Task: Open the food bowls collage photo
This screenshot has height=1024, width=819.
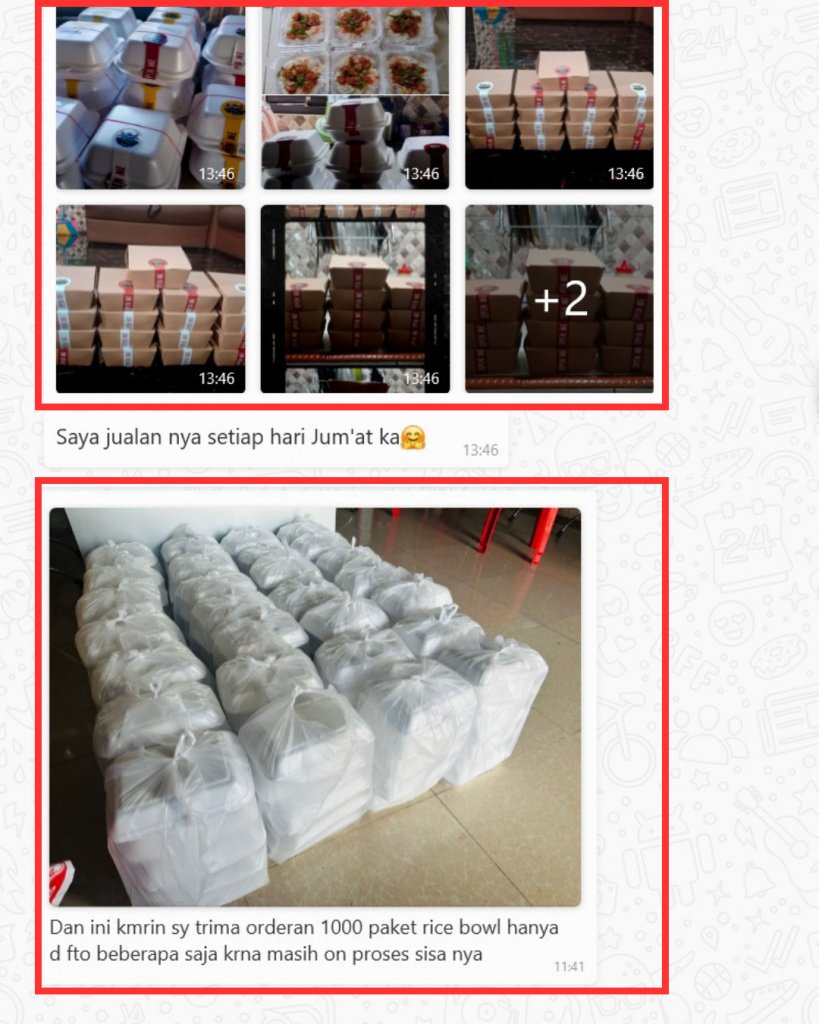Action: (x=355, y=98)
